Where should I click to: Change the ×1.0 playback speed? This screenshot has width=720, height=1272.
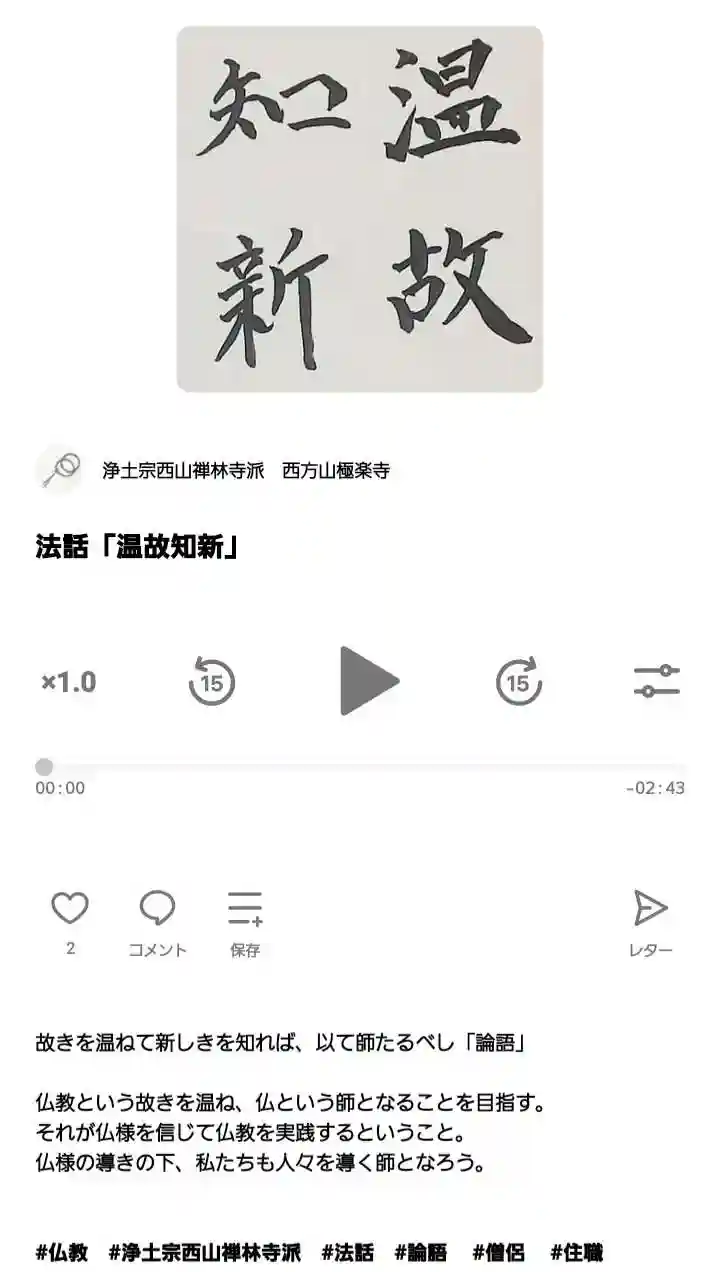(69, 682)
